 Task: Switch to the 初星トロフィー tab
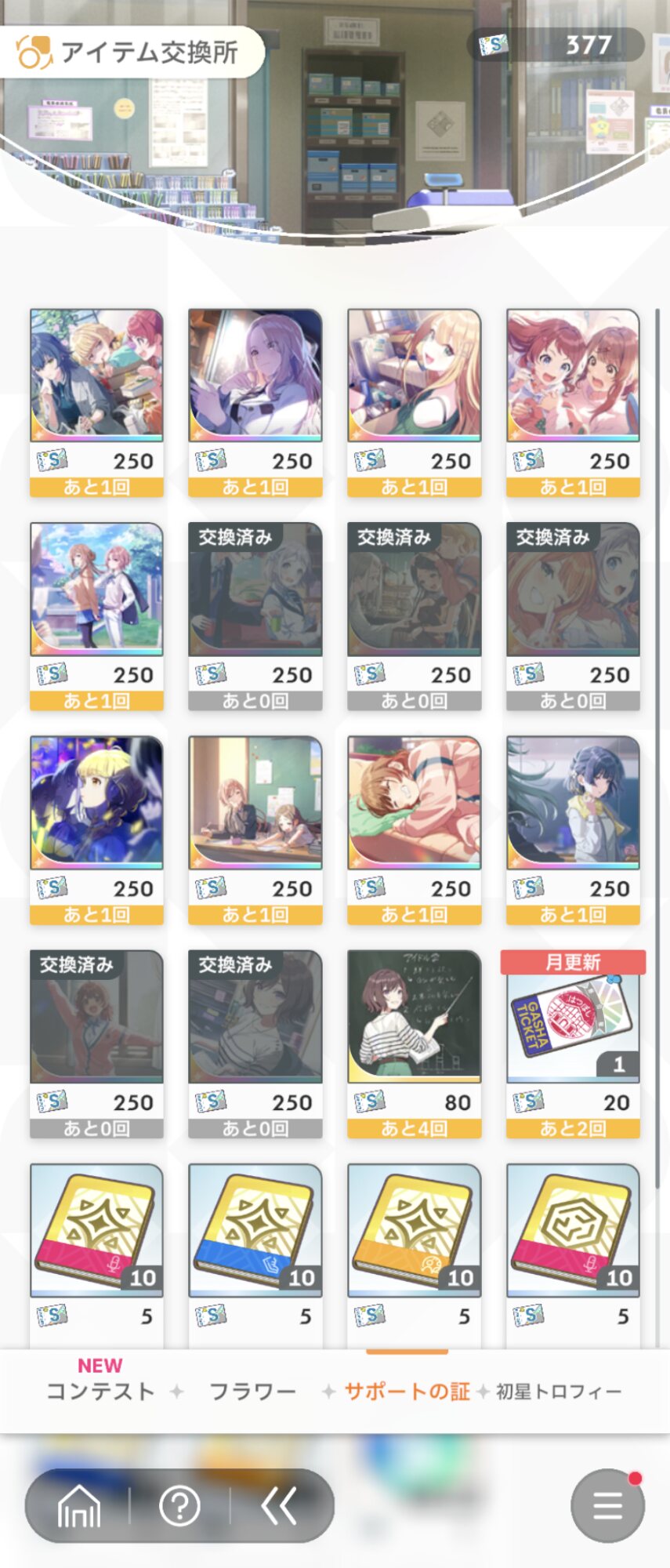[x=559, y=1392]
